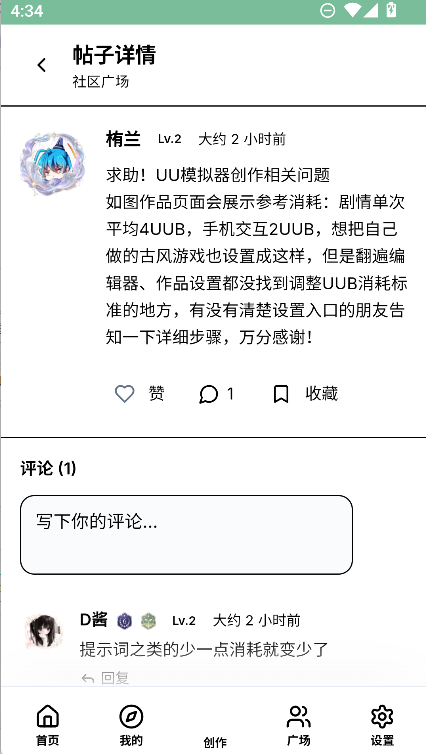Switch to the 我的 tab
This screenshot has height=754, width=426.
click(131, 725)
